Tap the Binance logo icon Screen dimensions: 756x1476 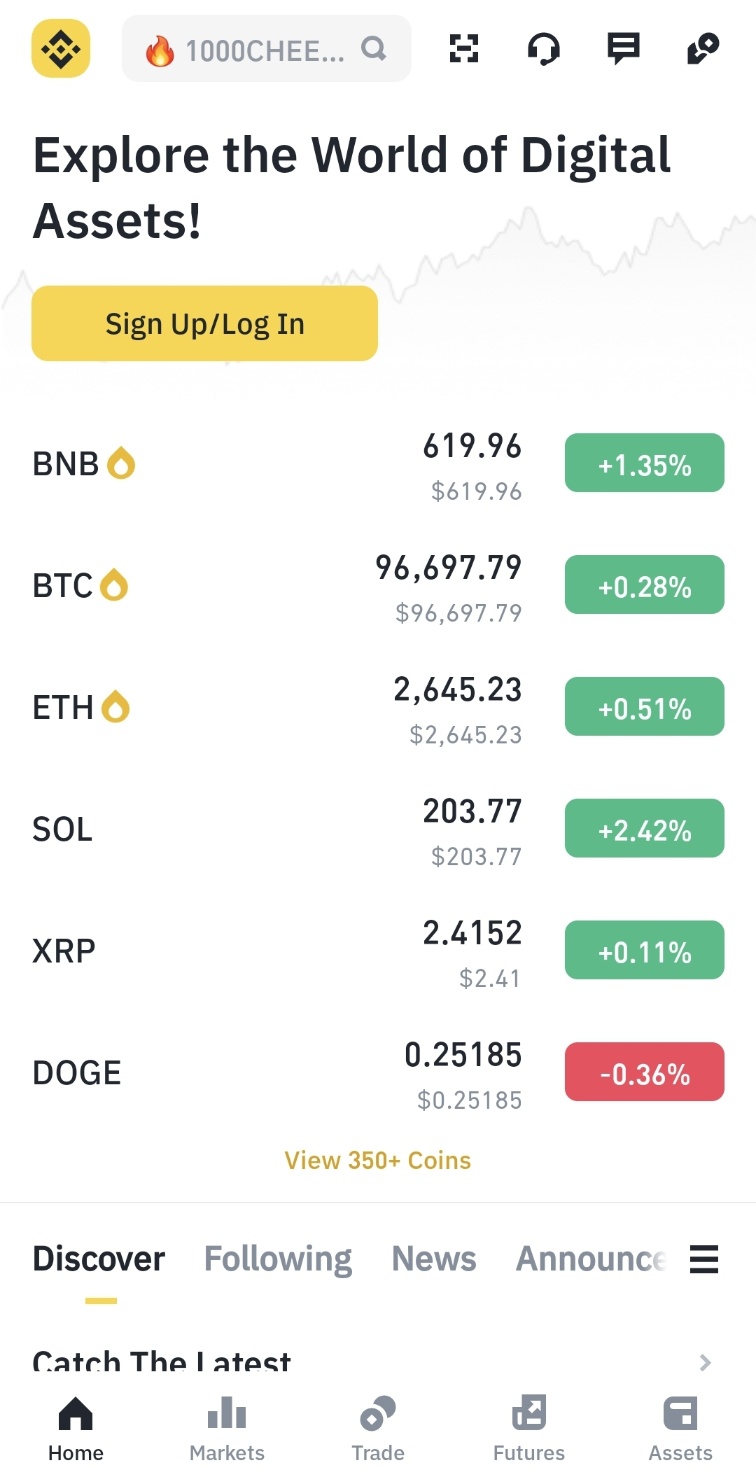coord(61,48)
